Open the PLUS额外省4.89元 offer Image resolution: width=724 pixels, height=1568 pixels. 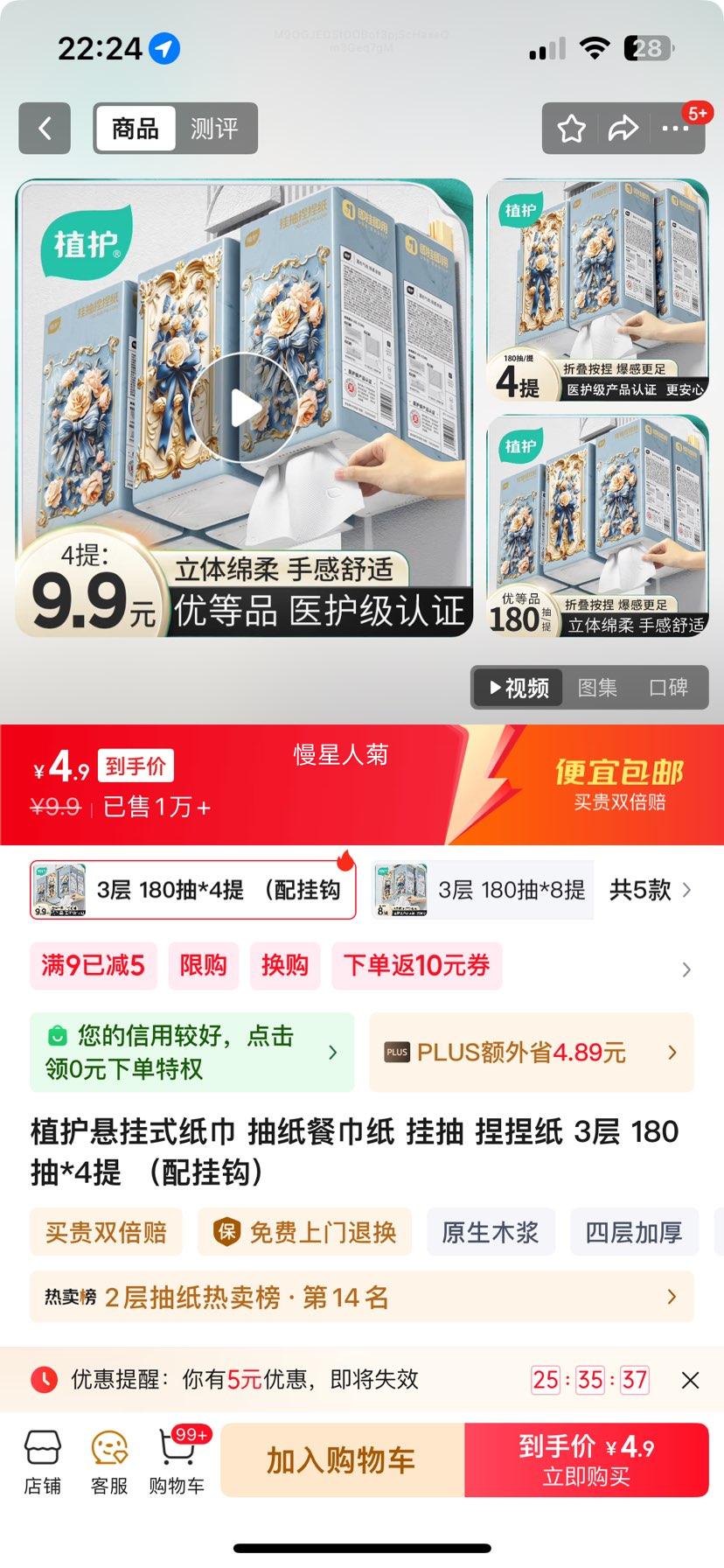[x=531, y=1052]
